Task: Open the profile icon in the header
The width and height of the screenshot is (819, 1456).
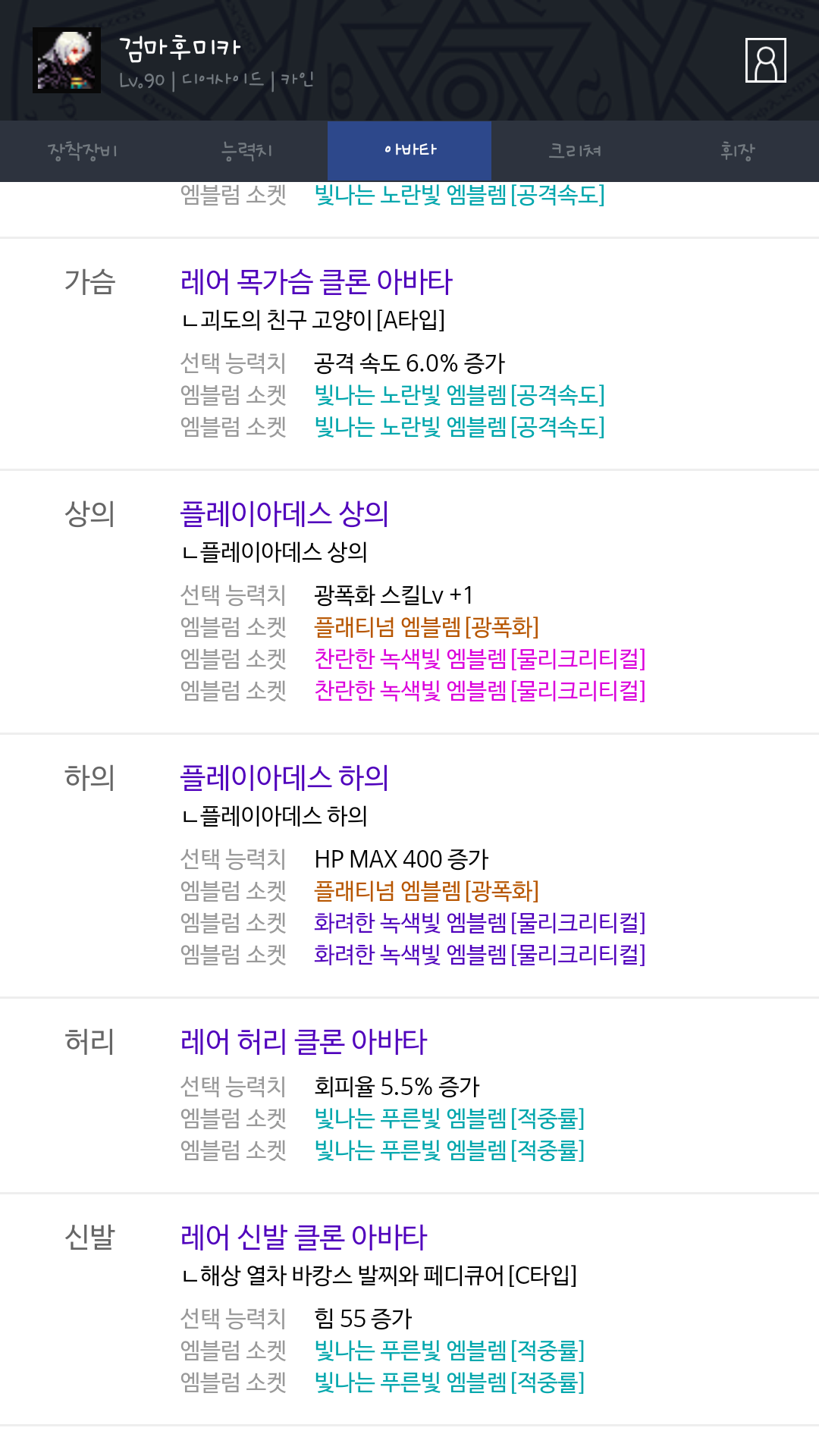Action: pos(765,60)
